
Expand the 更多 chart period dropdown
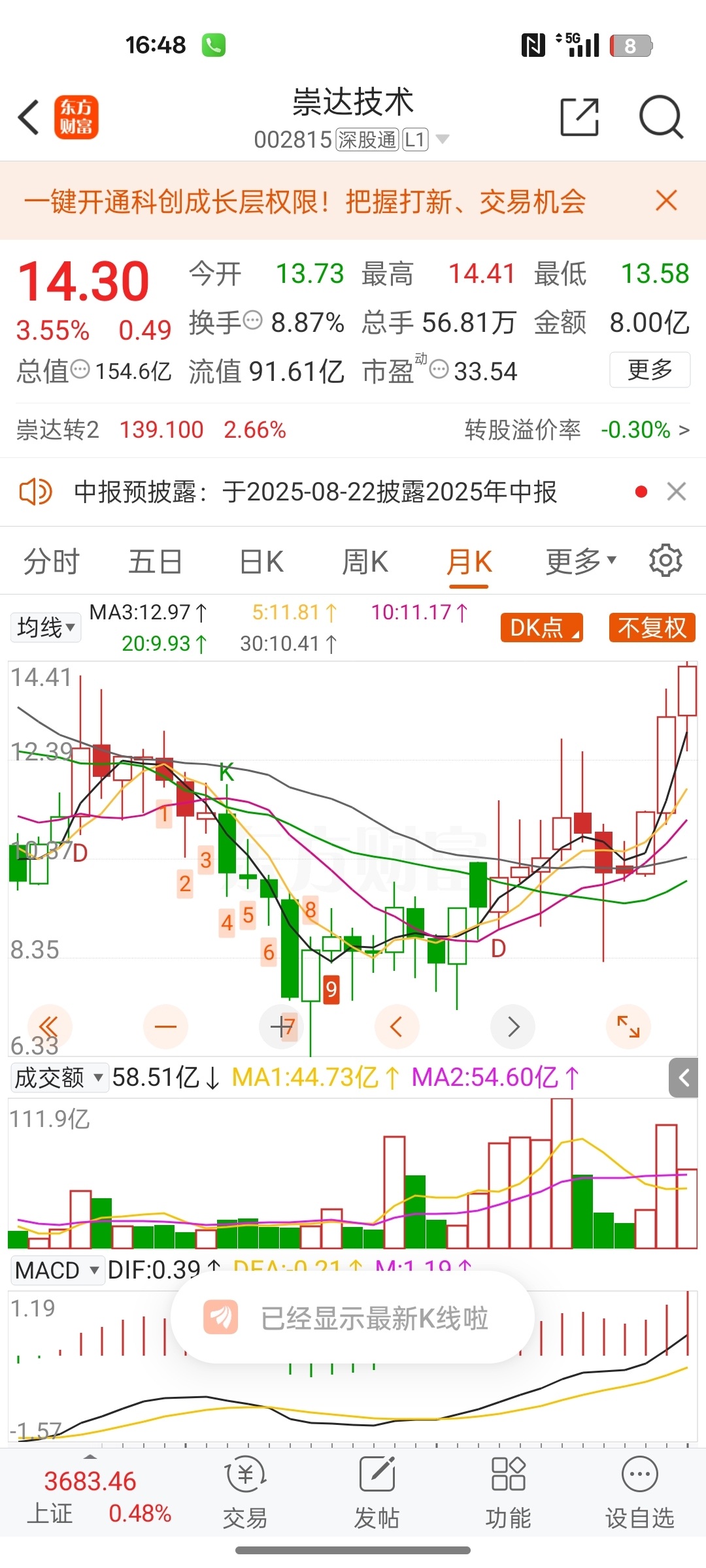[x=580, y=561]
